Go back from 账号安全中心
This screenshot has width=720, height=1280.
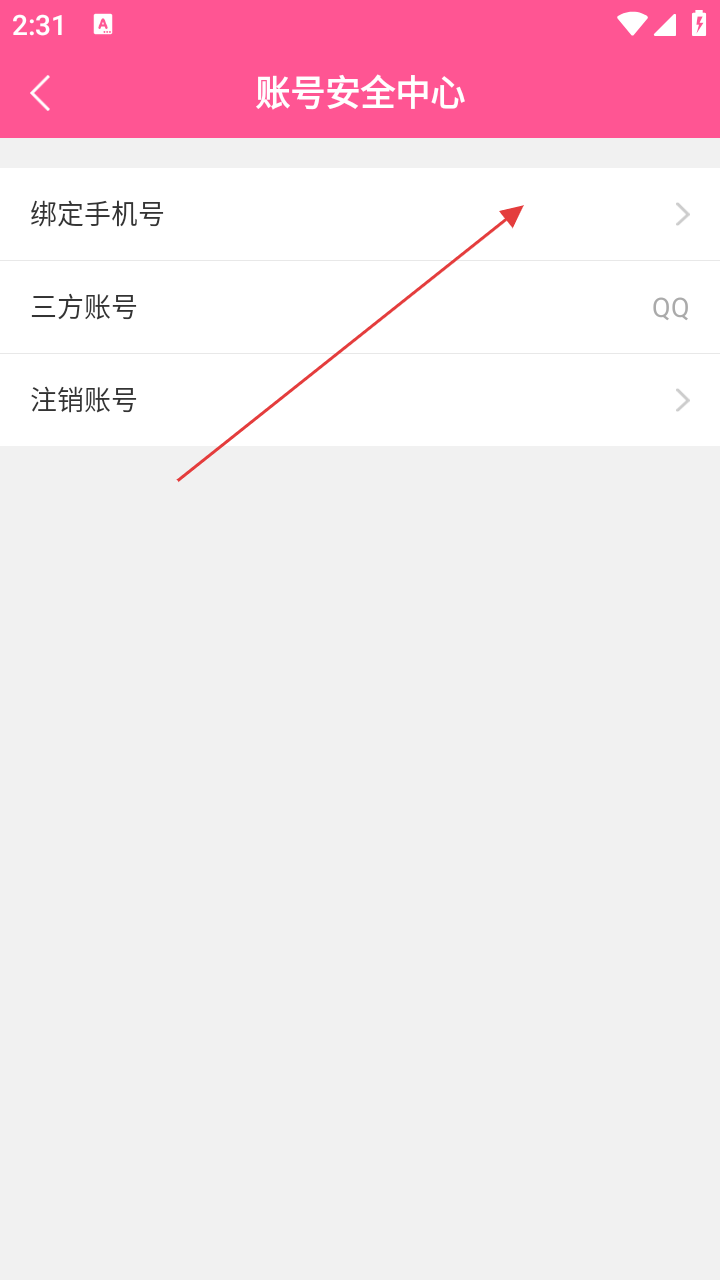pyautogui.click(x=40, y=93)
